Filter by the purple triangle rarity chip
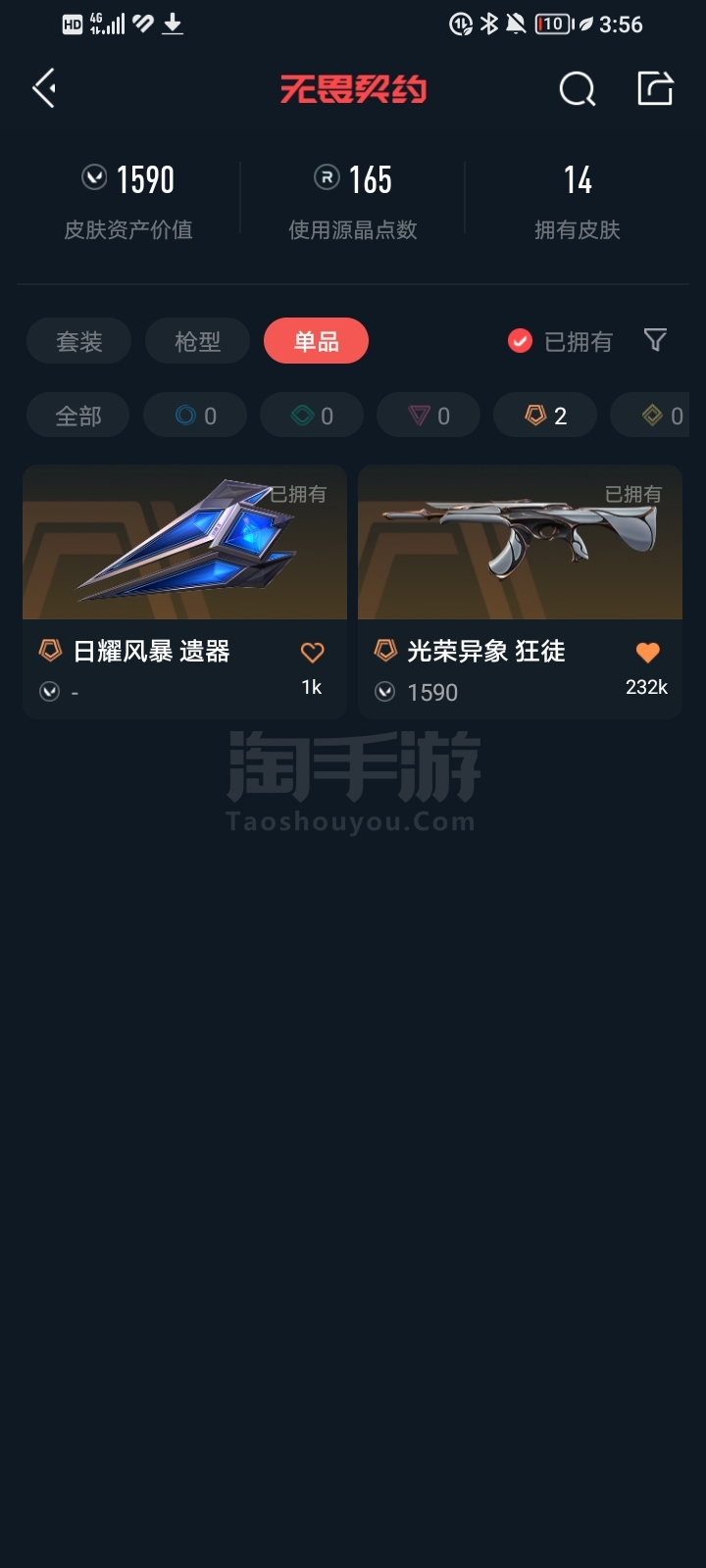The height and width of the screenshot is (1568, 706). (429, 416)
